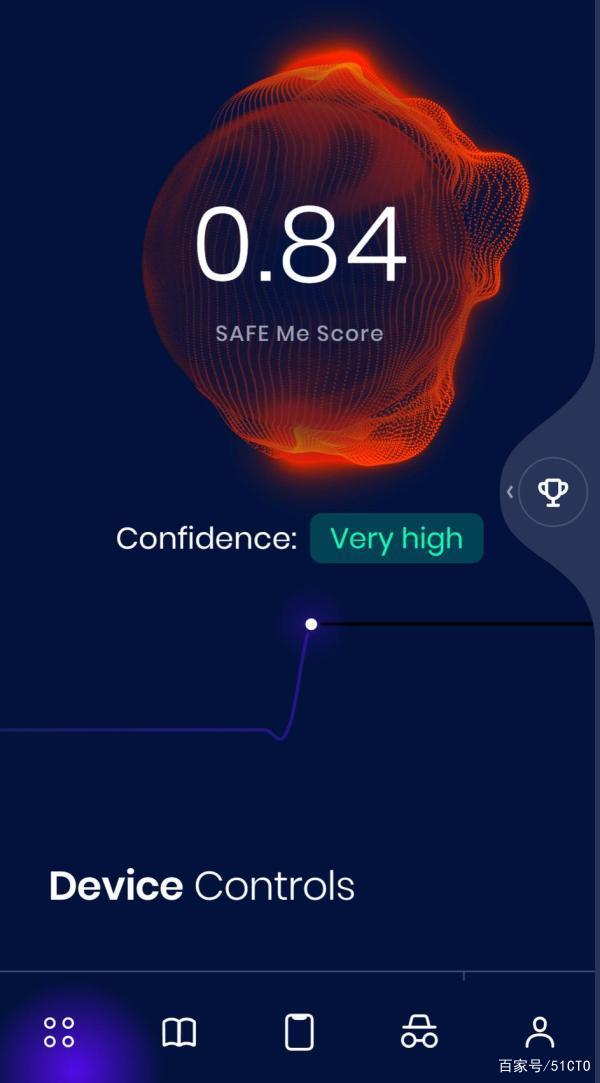Open the incognito glasses-and-hat tab
The height and width of the screenshot is (1083, 600).
419,1032
